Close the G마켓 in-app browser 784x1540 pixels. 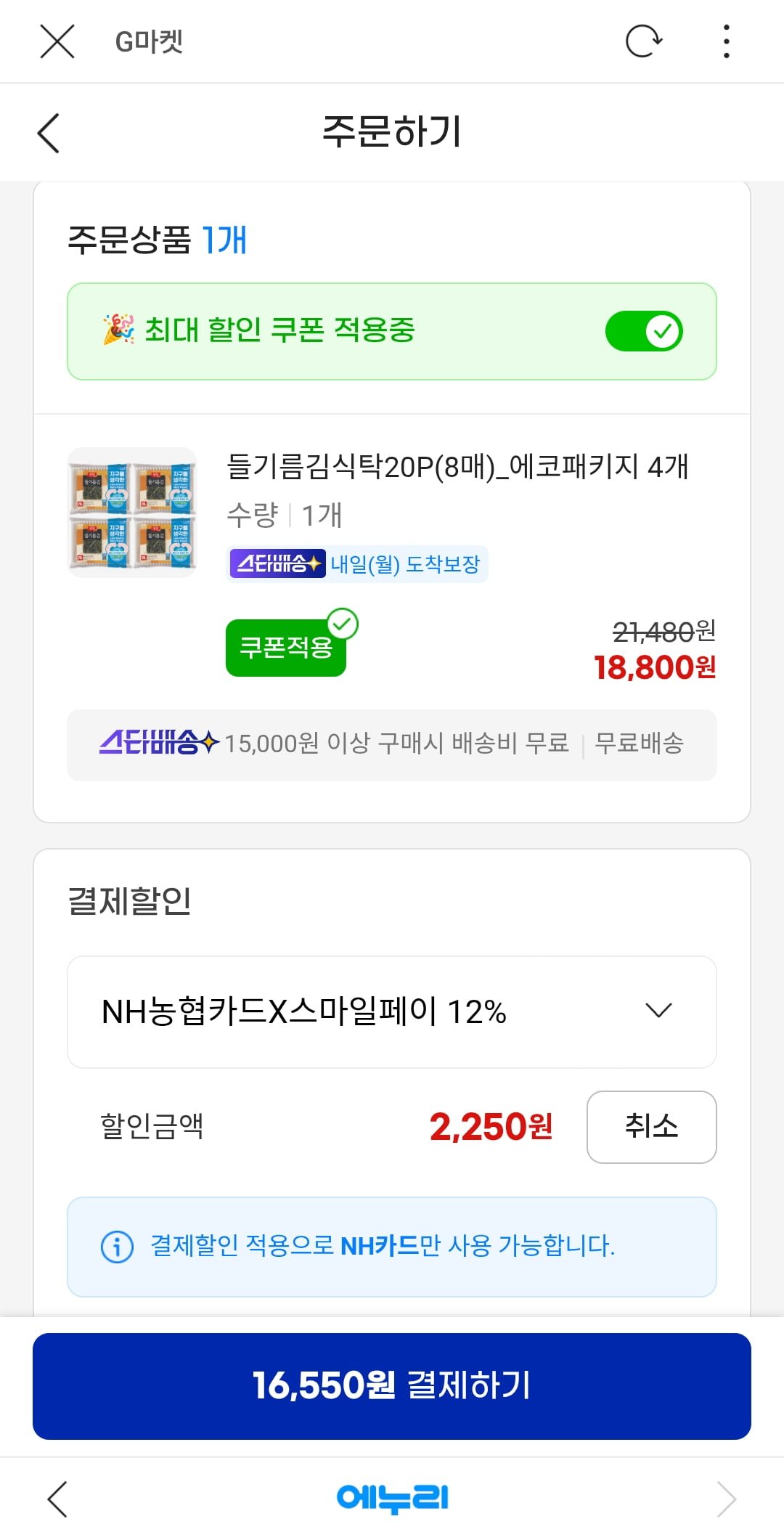point(57,41)
